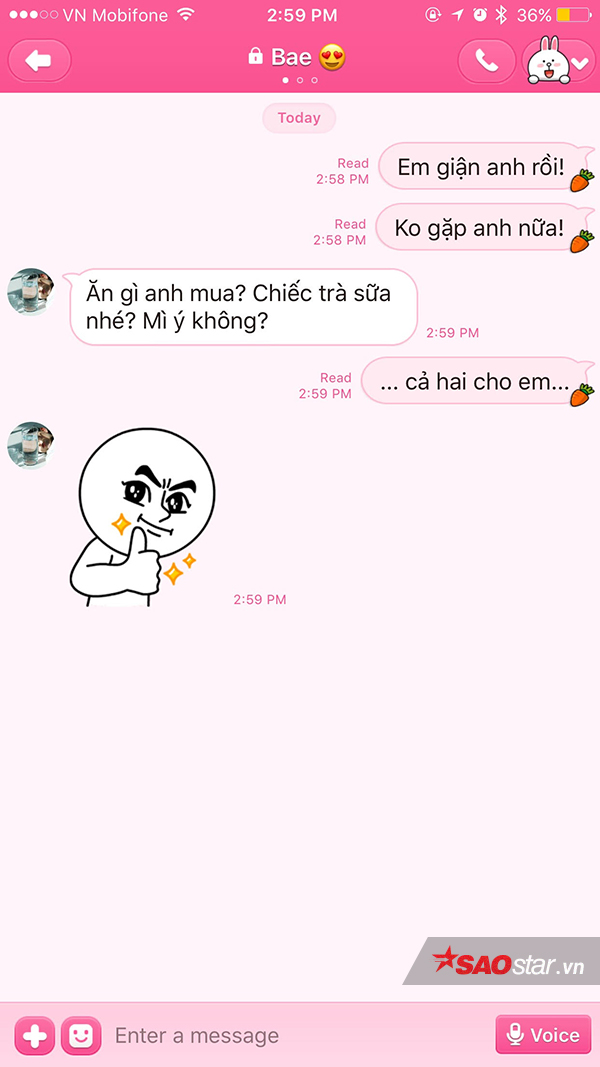Tap the received thumbs-up sticker

142,516
